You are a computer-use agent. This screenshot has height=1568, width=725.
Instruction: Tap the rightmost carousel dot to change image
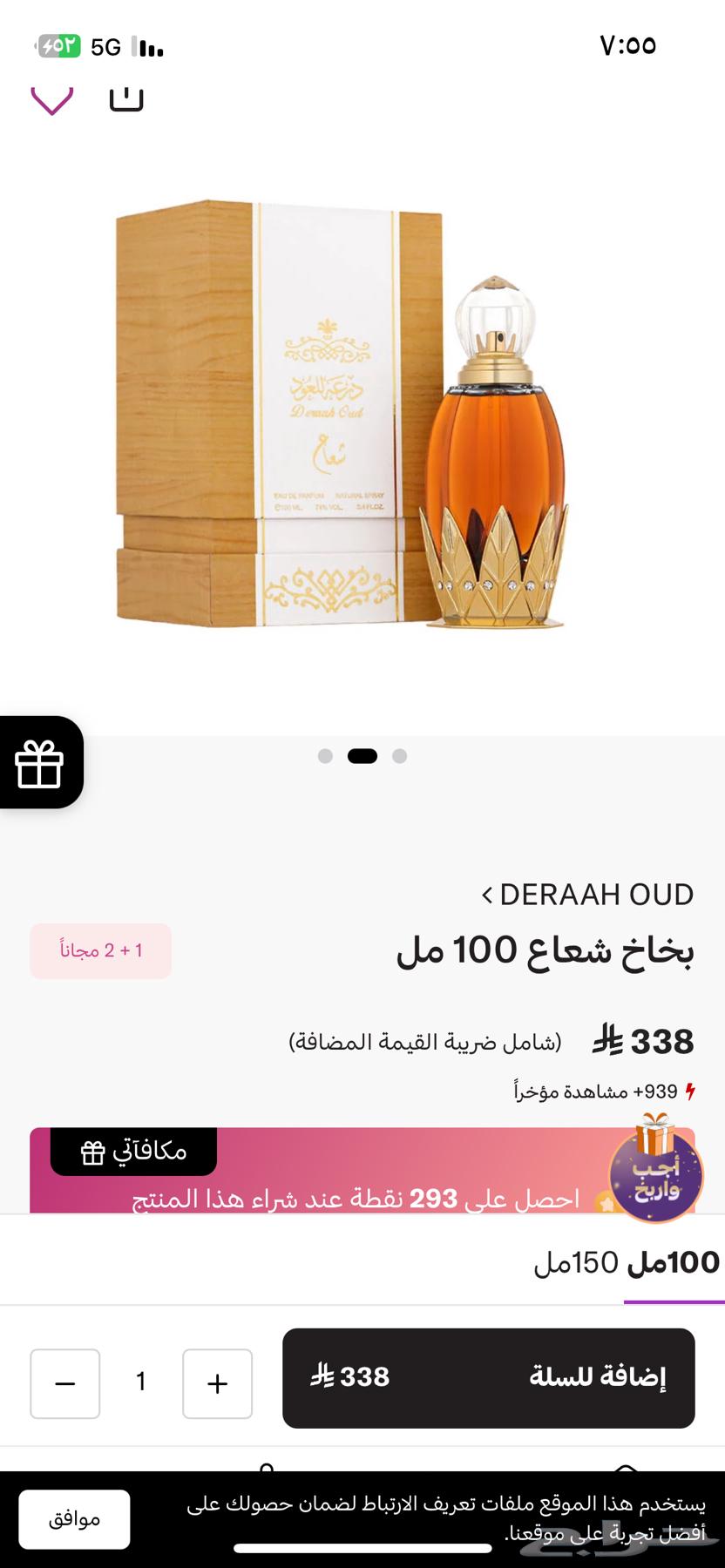[400, 756]
